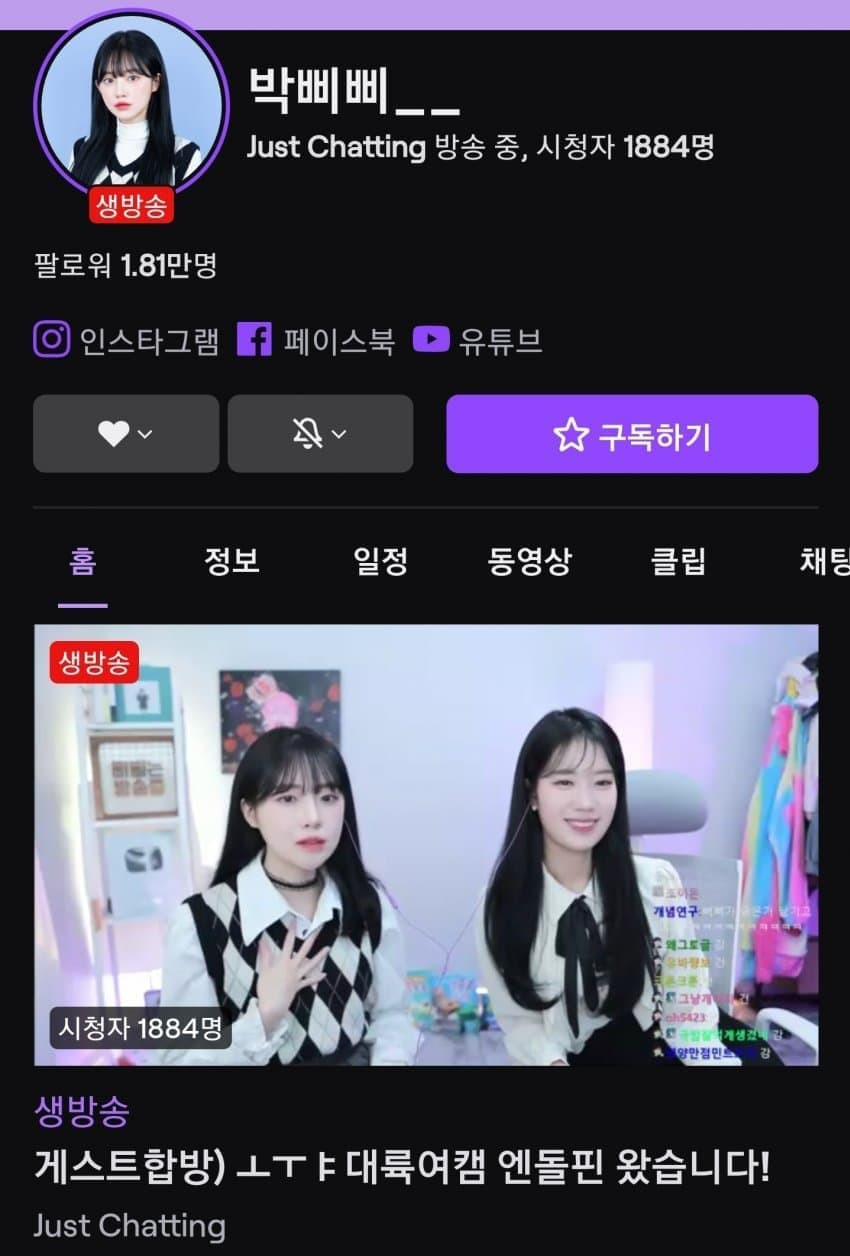Tap the 구독하기 subscribe button
This screenshot has height=1256, width=850.
point(632,434)
